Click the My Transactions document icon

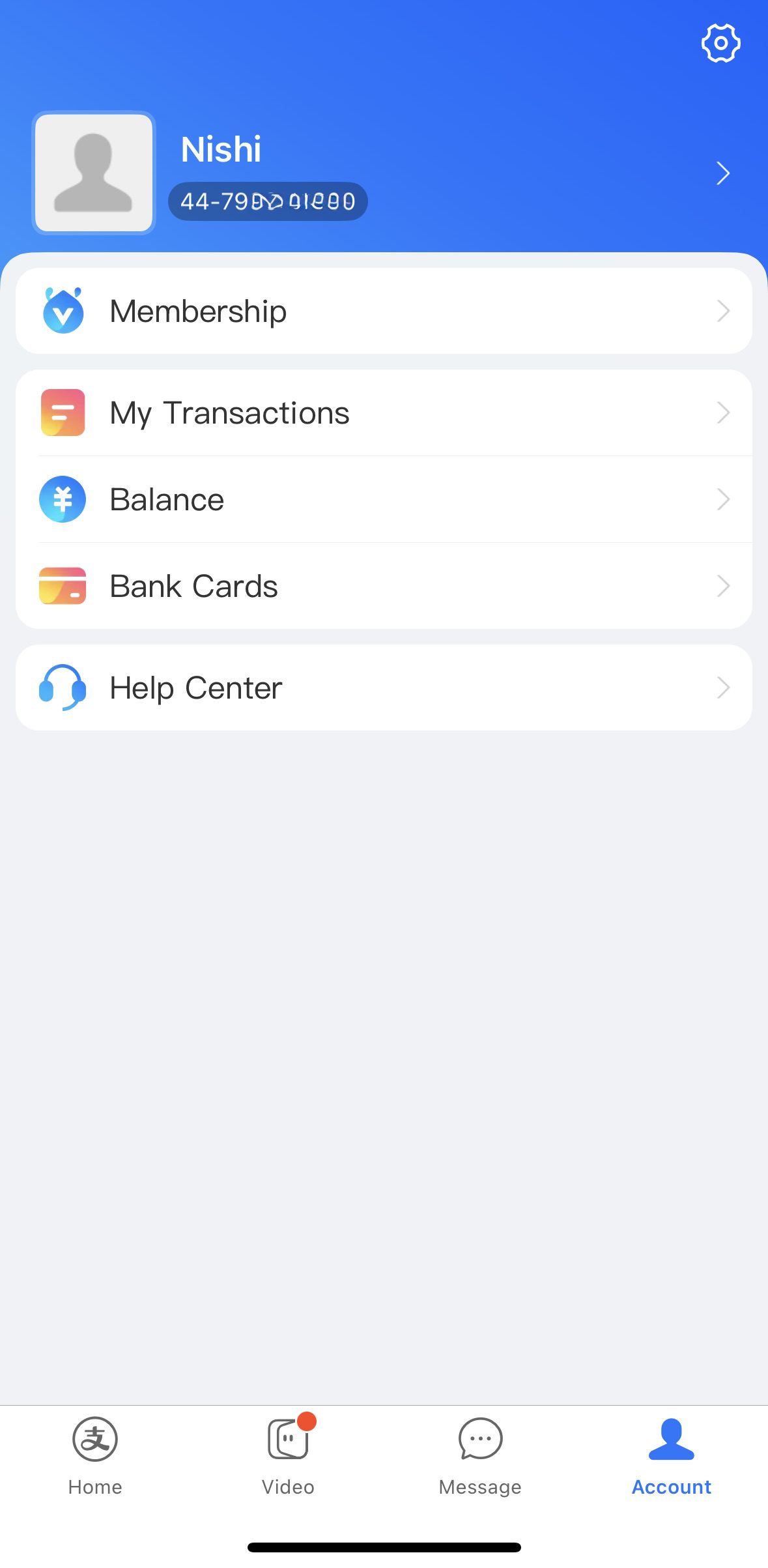pyautogui.click(x=63, y=412)
